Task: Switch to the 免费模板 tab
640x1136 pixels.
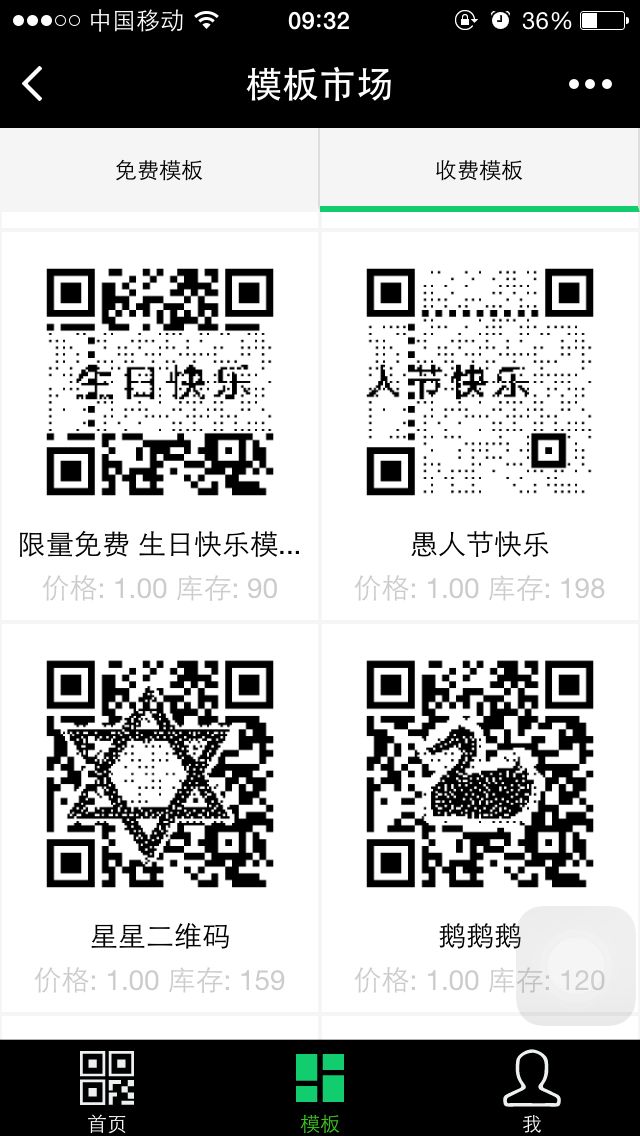Action: point(159,170)
